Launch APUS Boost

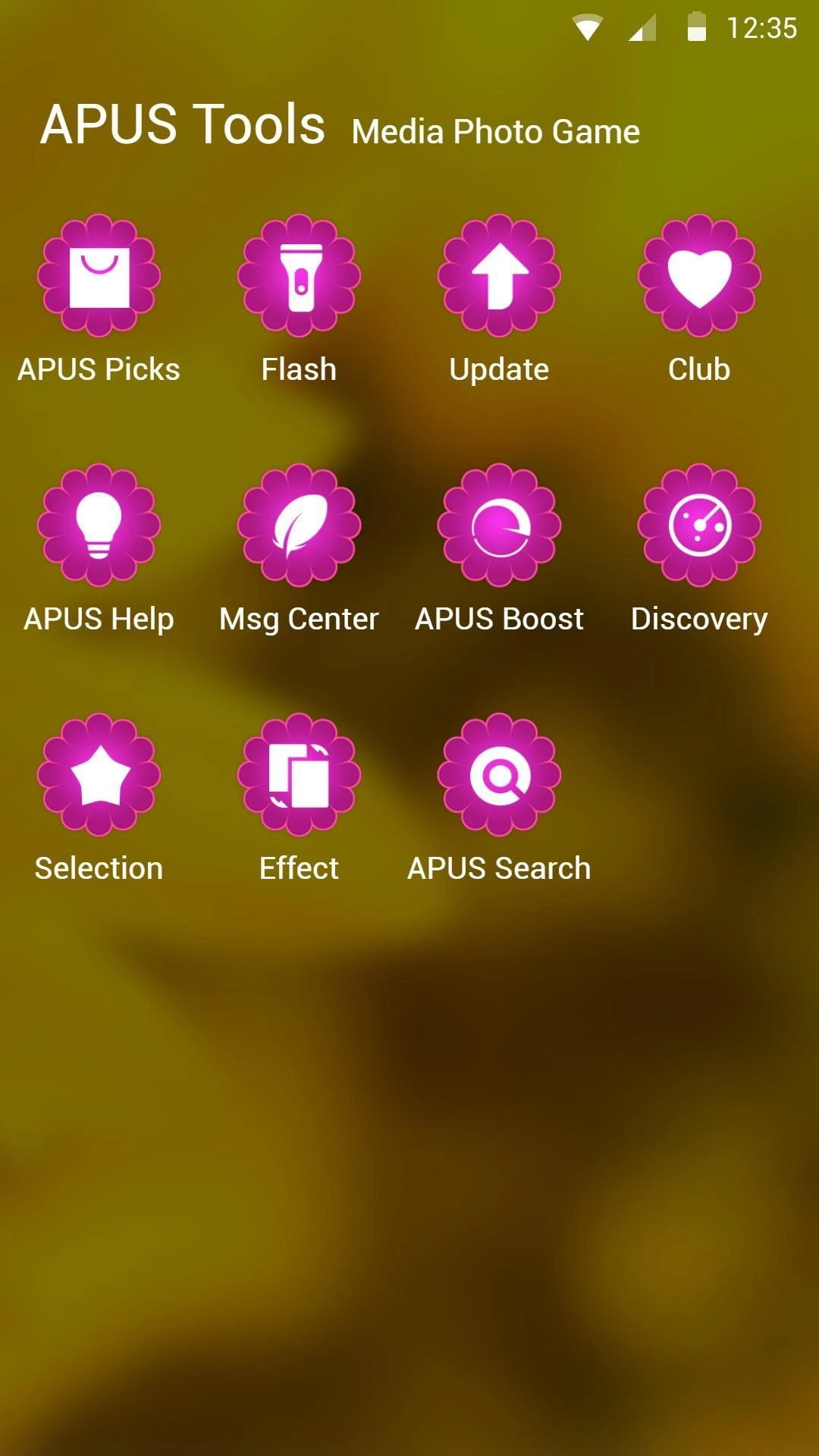(x=499, y=526)
